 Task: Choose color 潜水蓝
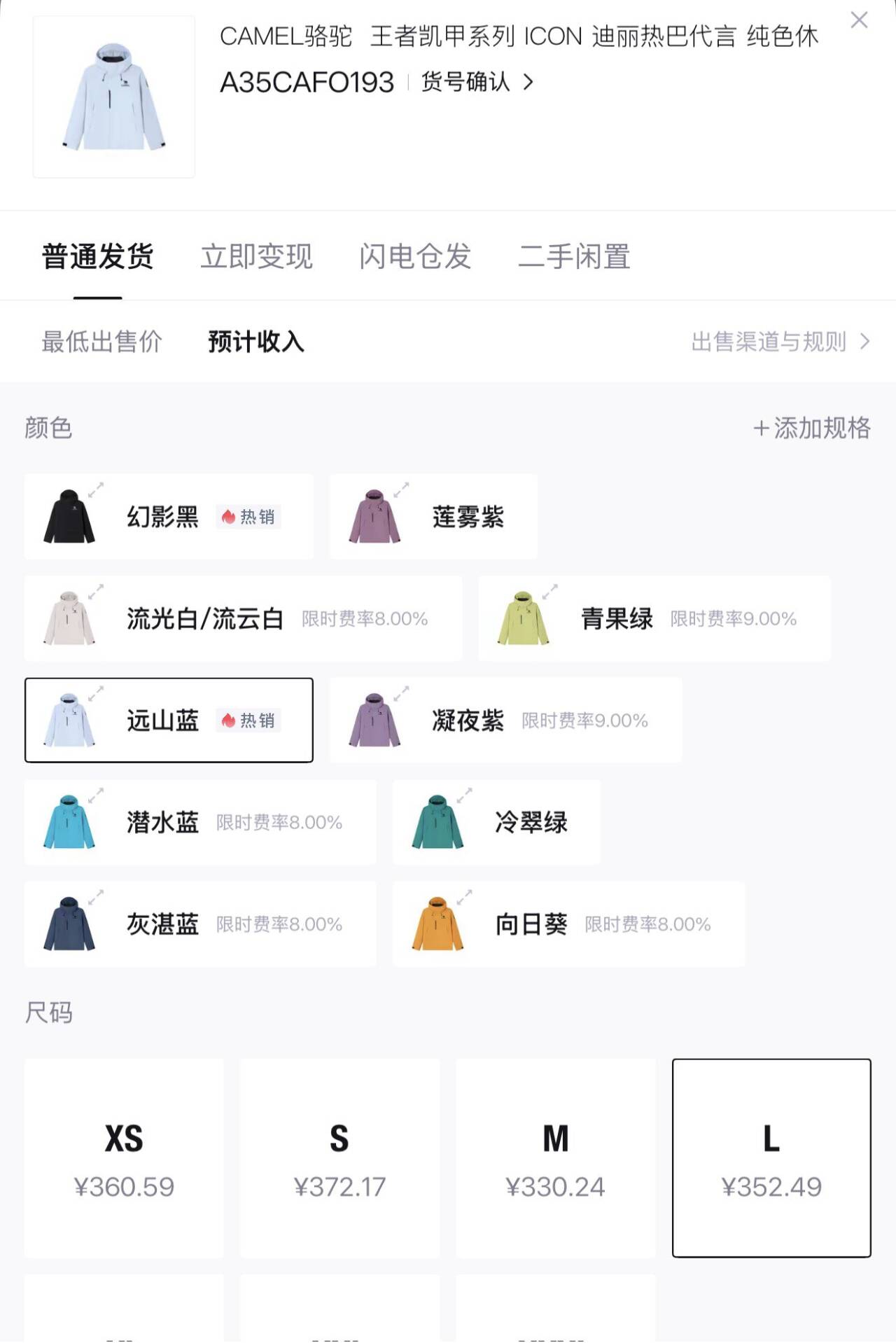199,822
